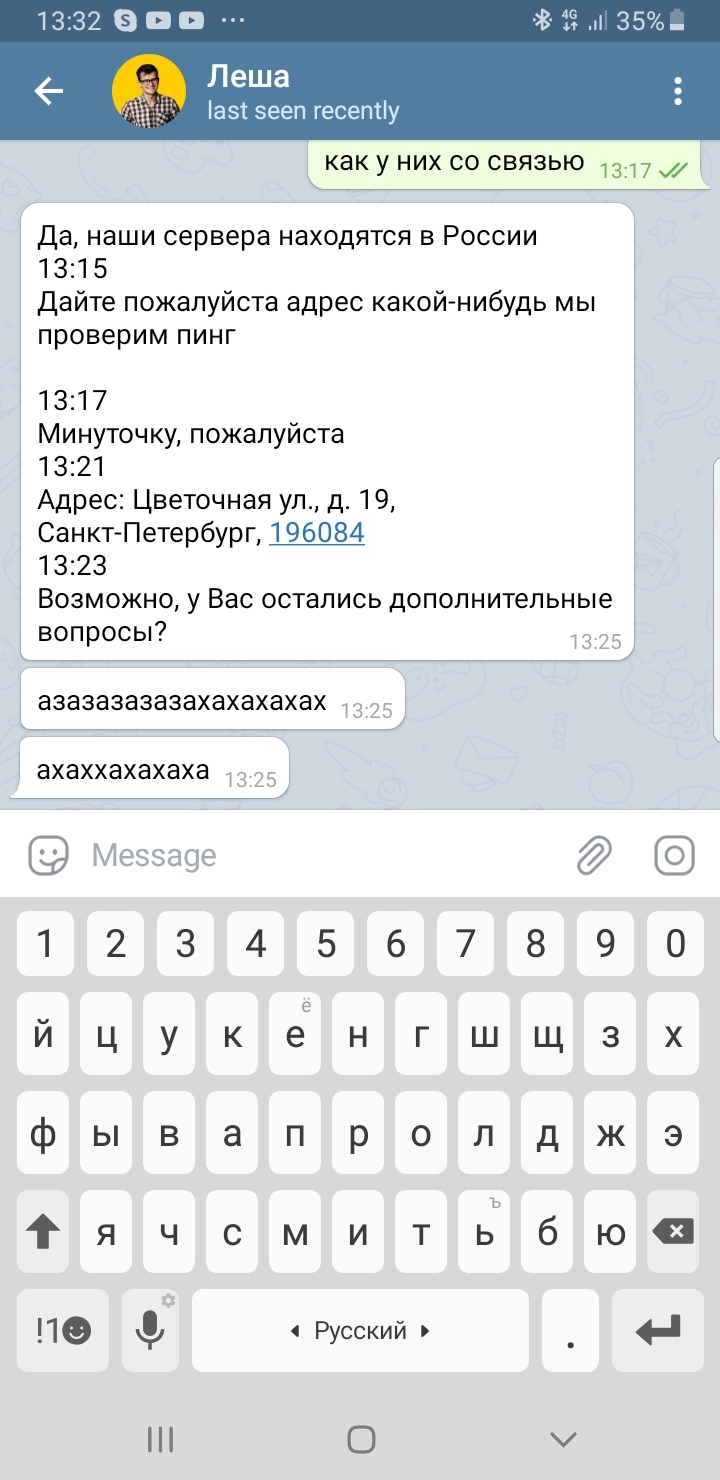Start voice input with the microphone key
This screenshot has width=720, height=1480.
tap(150, 1330)
